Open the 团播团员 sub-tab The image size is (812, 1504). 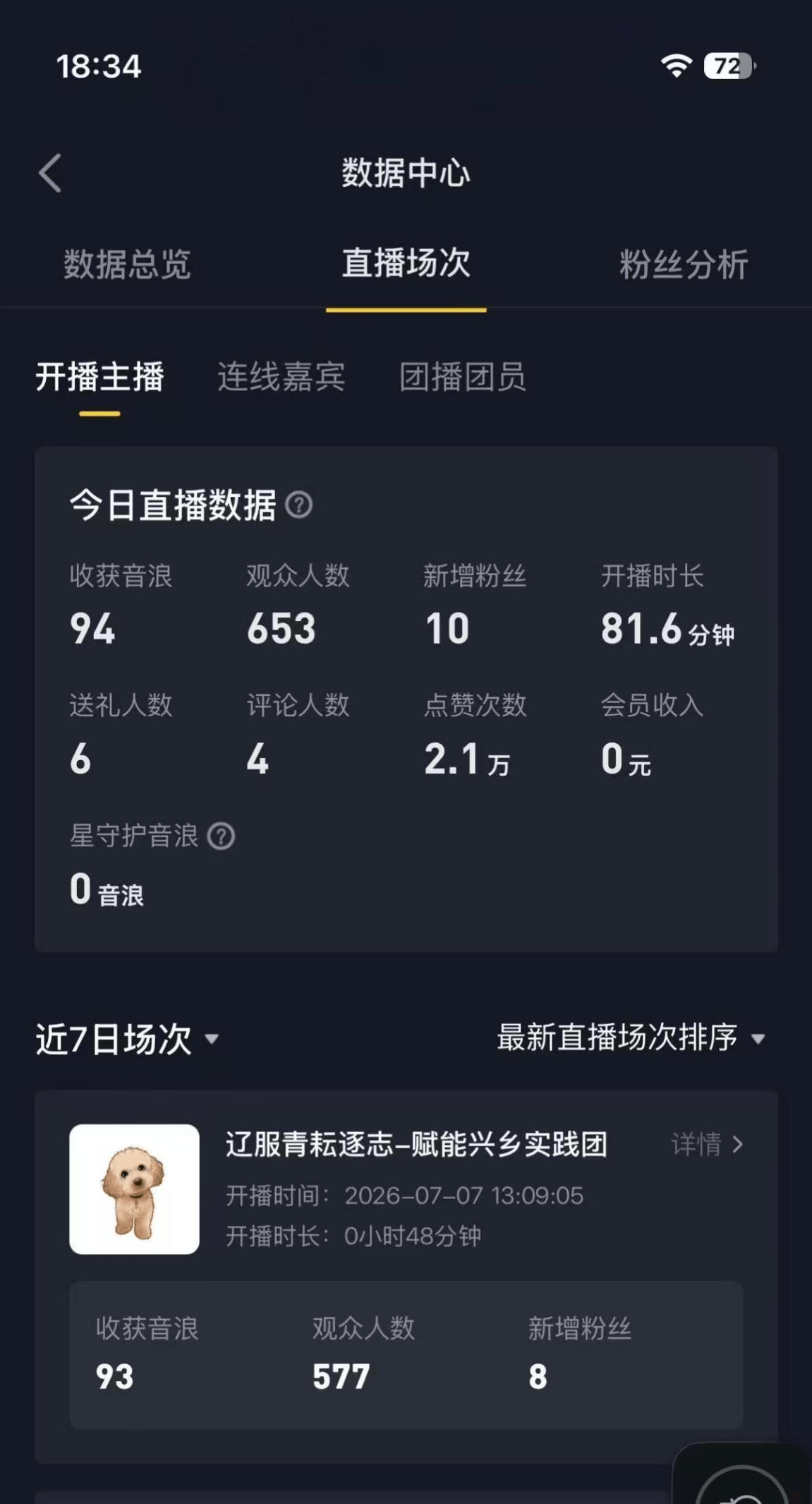pos(462,376)
